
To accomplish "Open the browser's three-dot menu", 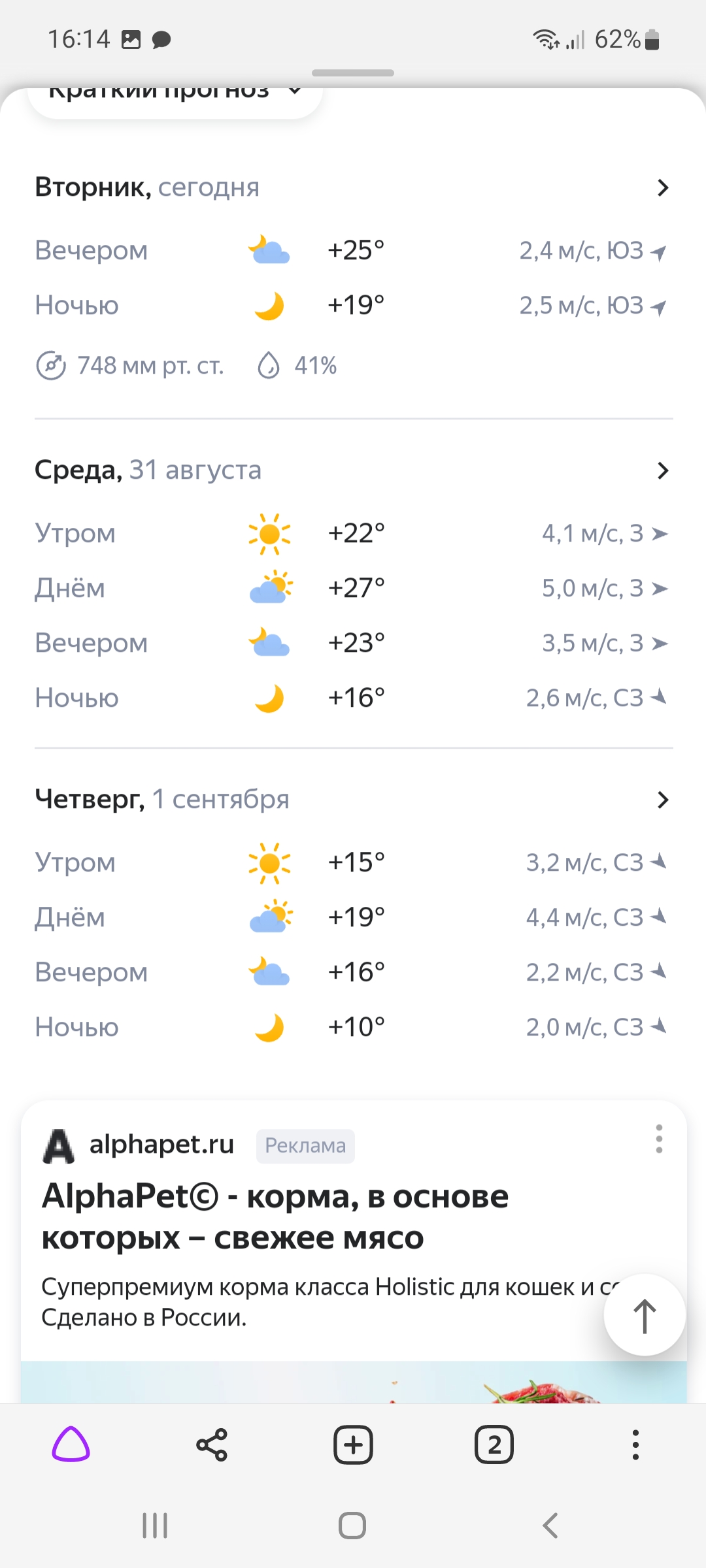I will tap(635, 1445).
